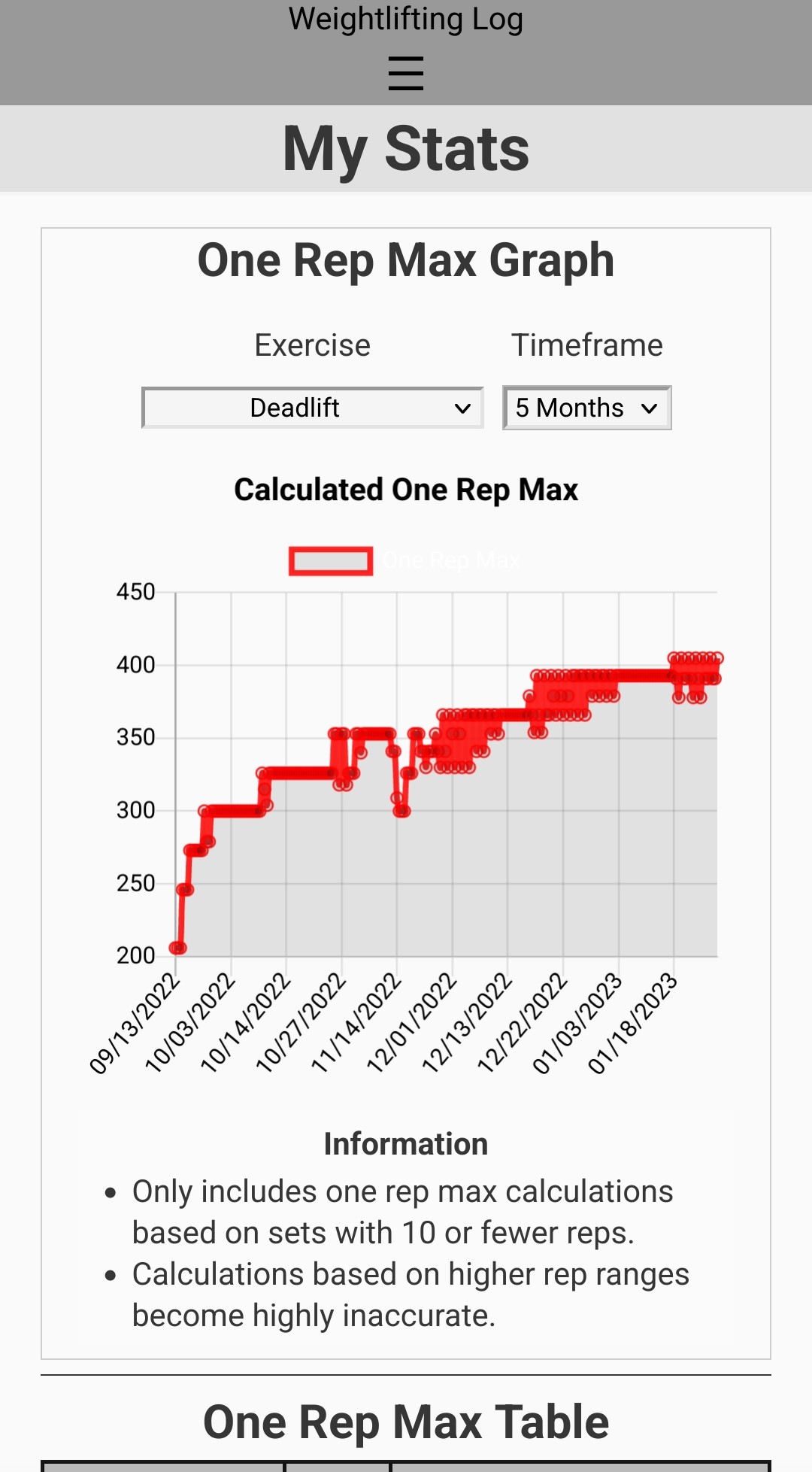Click the Calculated One Rep Max title

click(406, 489)
